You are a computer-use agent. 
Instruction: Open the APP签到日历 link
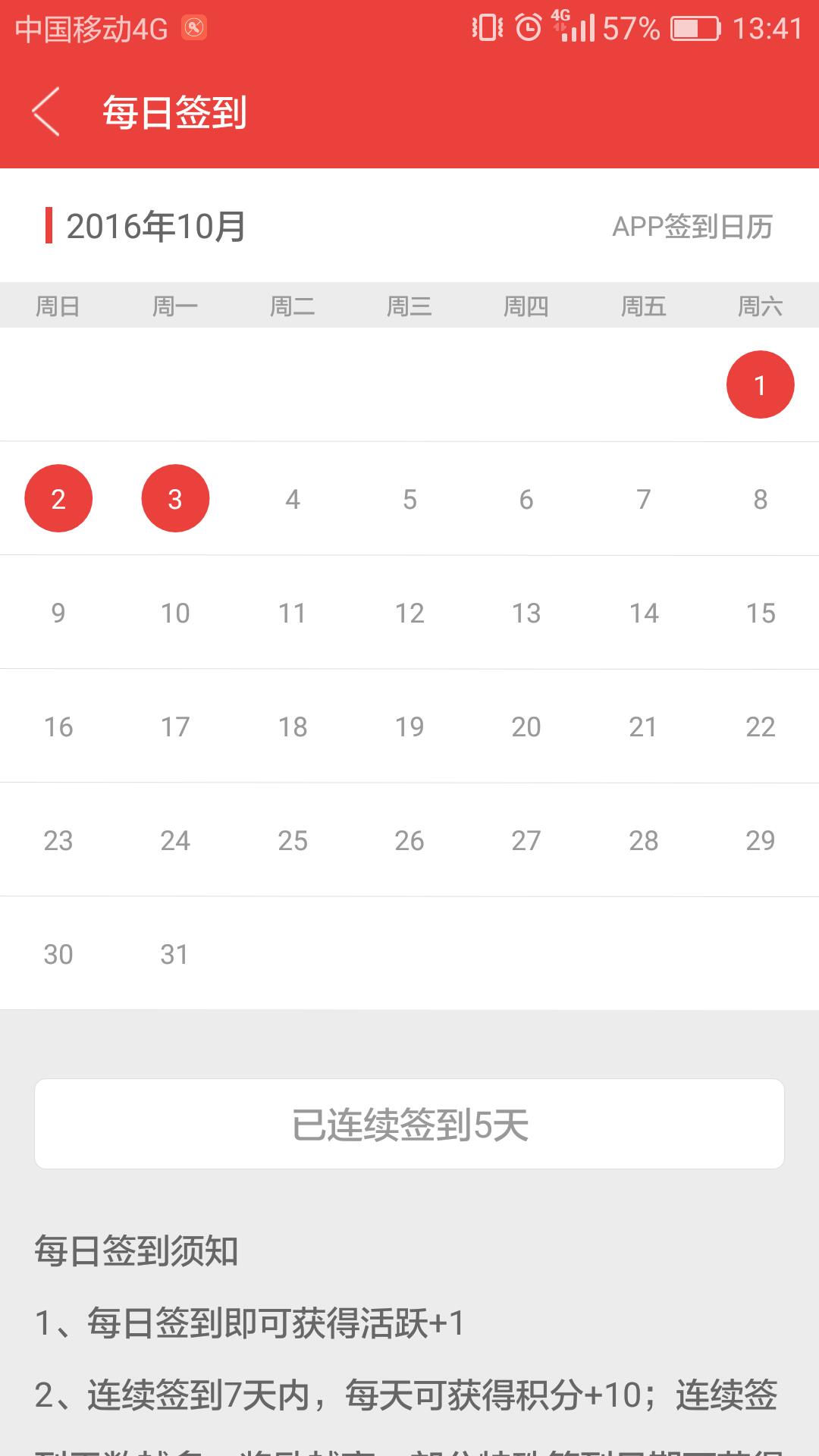[692, 227]
